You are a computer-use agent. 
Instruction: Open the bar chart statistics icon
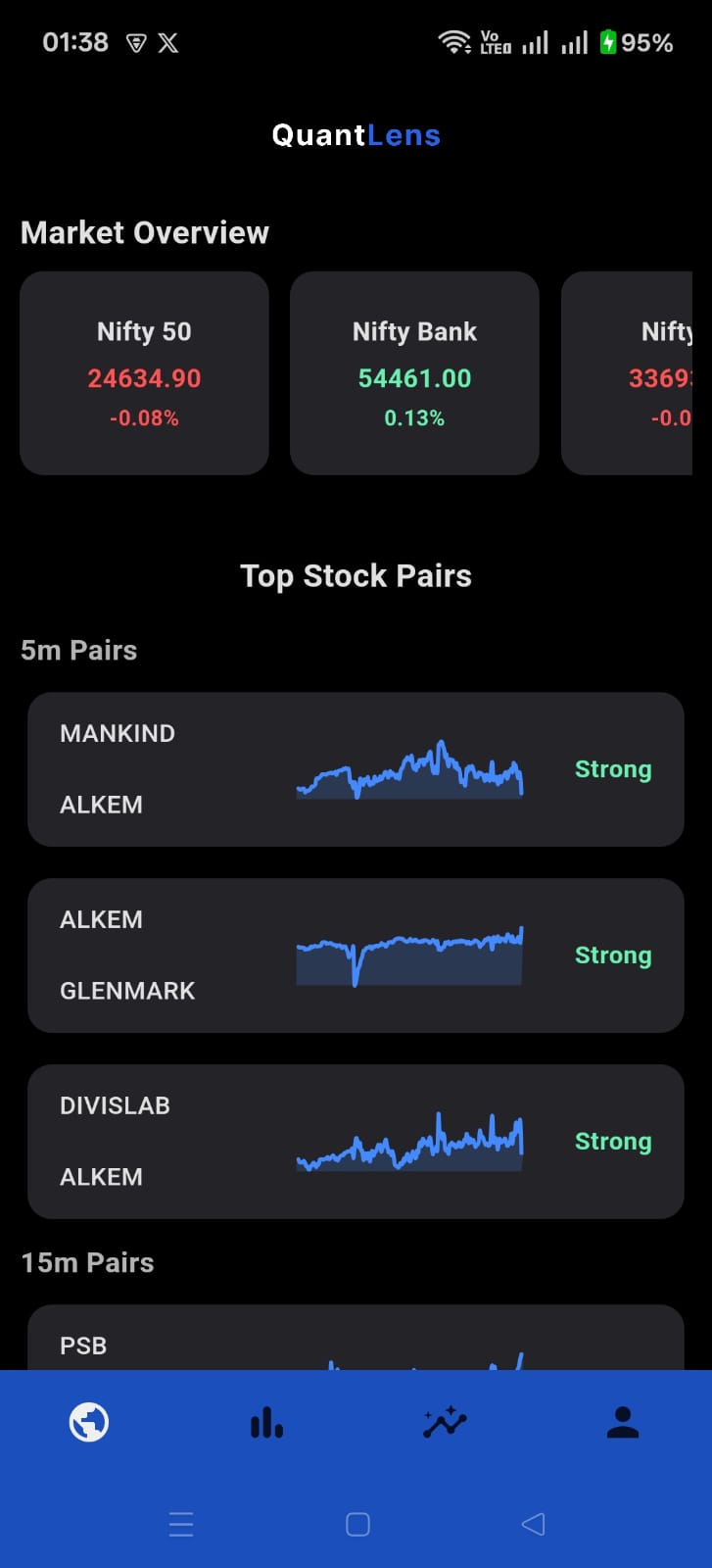pyautogui.click(x=266, y=1423)
